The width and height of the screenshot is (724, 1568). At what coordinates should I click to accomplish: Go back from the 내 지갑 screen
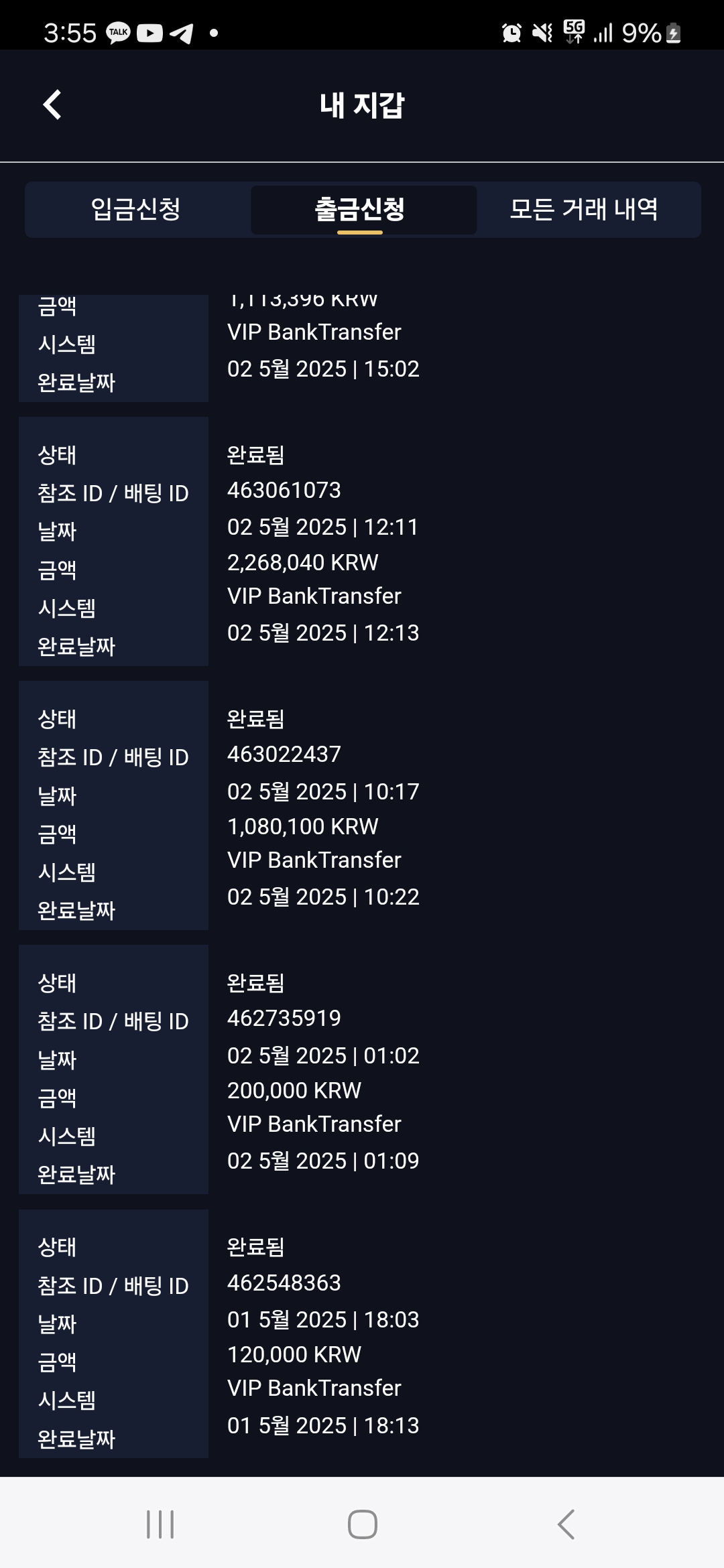(52, 105)
